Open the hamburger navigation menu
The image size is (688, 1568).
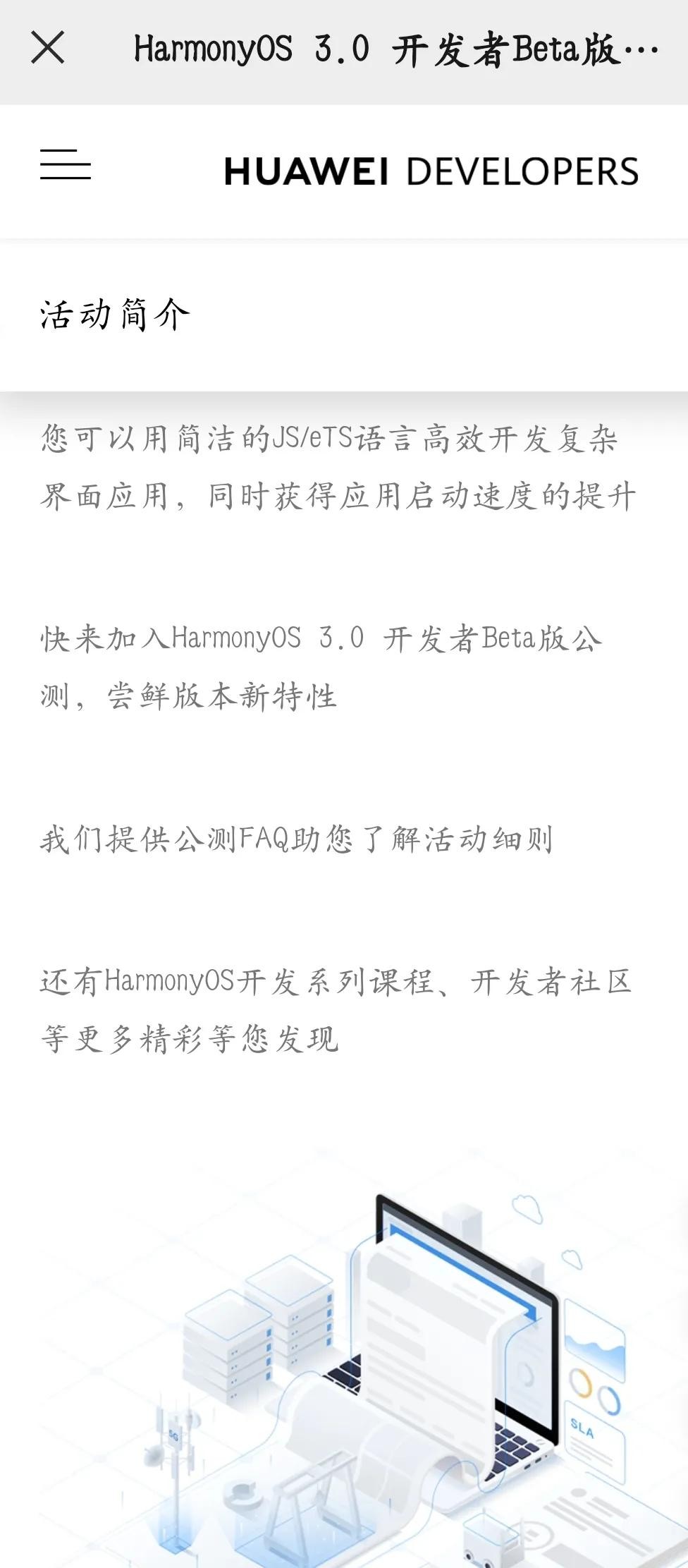66,165
